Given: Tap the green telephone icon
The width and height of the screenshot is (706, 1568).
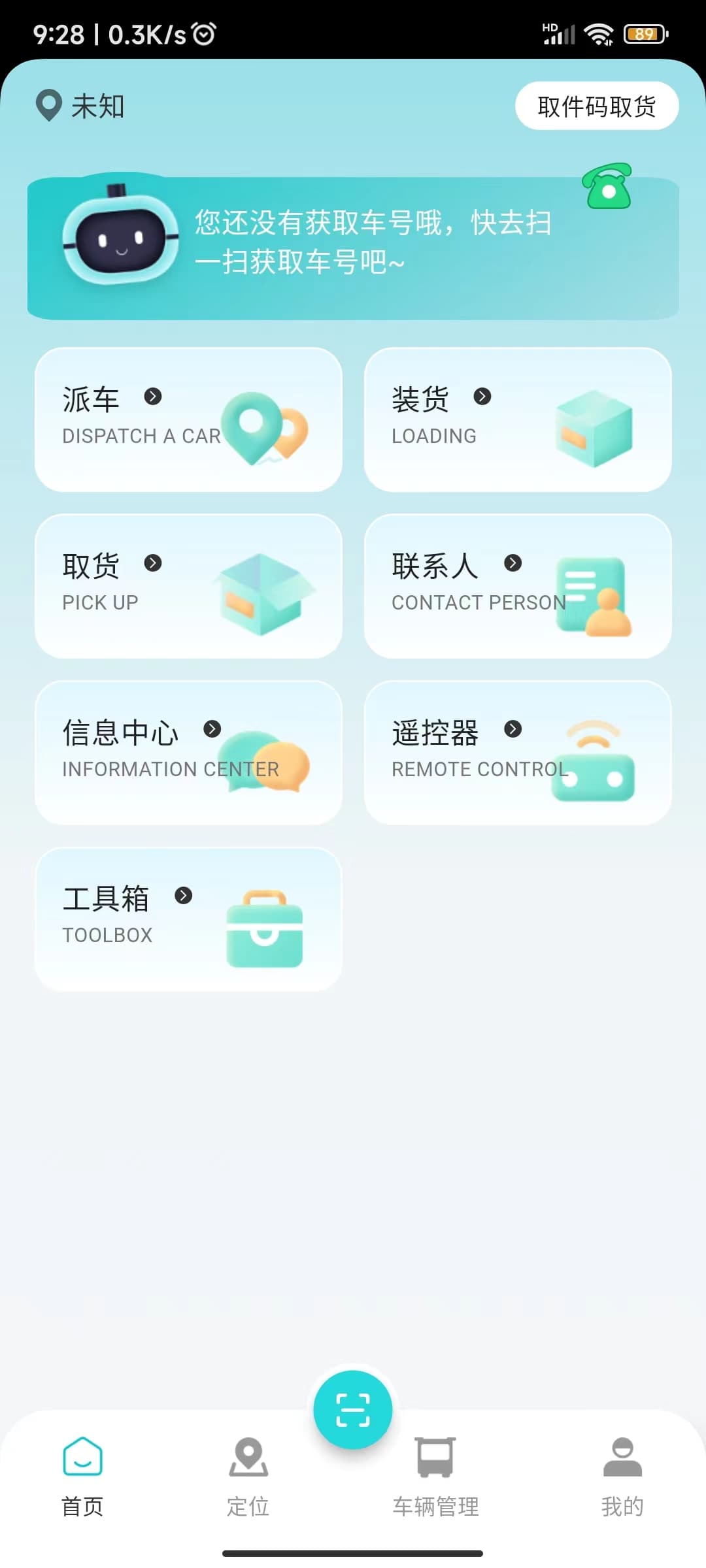Looking at the screenshot, I should 607,186.
